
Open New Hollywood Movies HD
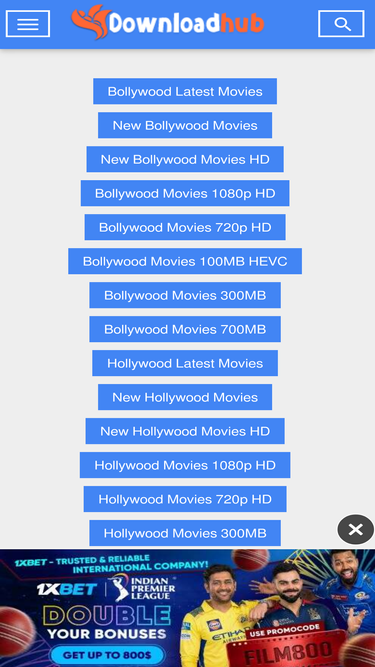click(x=185, y=431)
